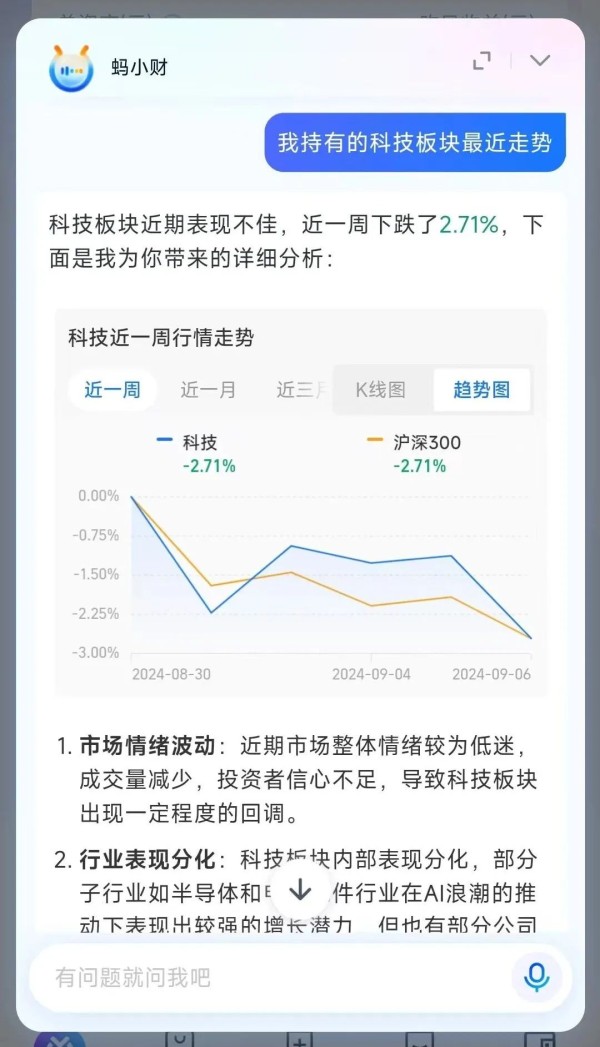Switch to the 近一月 time range
The width and height of the screenshot is (600, 1047).
[208, 390]
